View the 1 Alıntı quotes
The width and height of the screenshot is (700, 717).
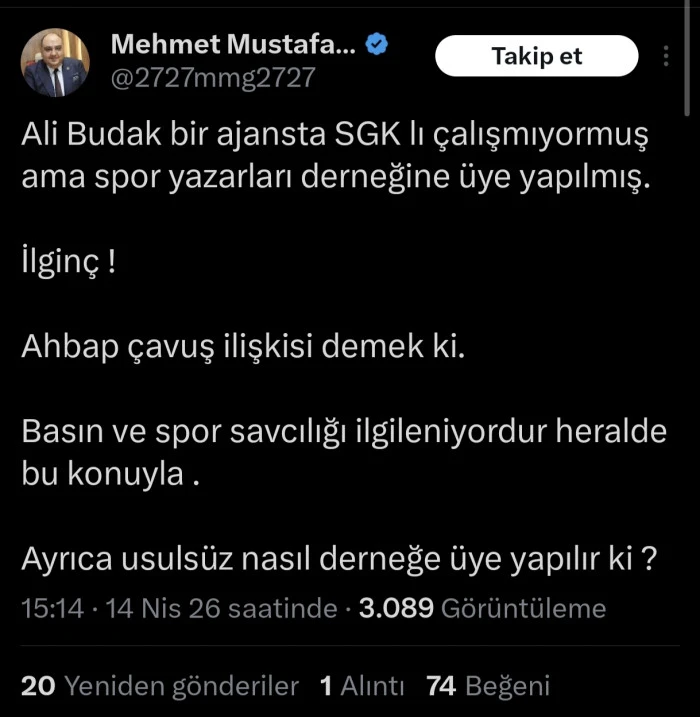[362, 686]
